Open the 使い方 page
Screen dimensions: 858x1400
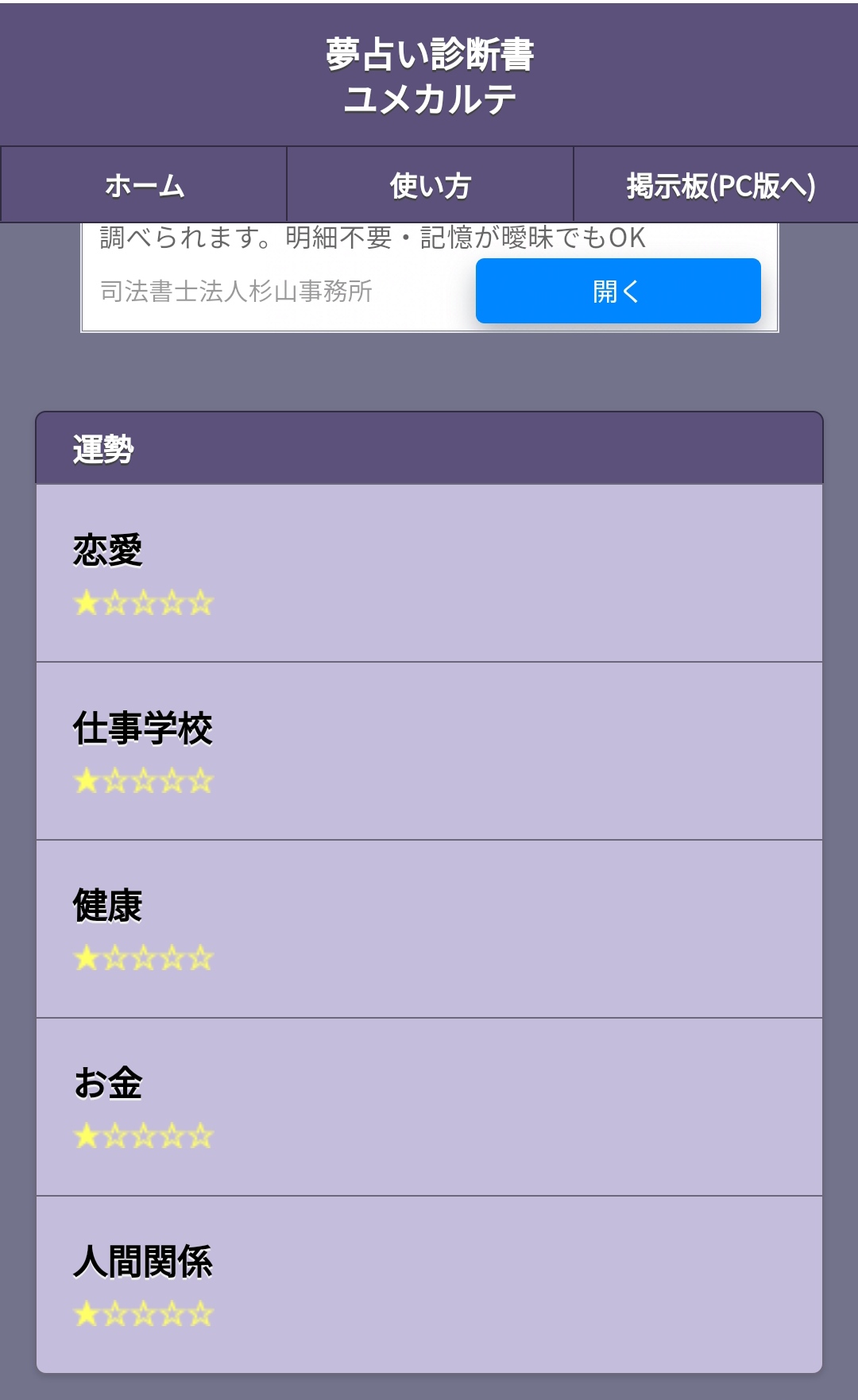[430, 184]
